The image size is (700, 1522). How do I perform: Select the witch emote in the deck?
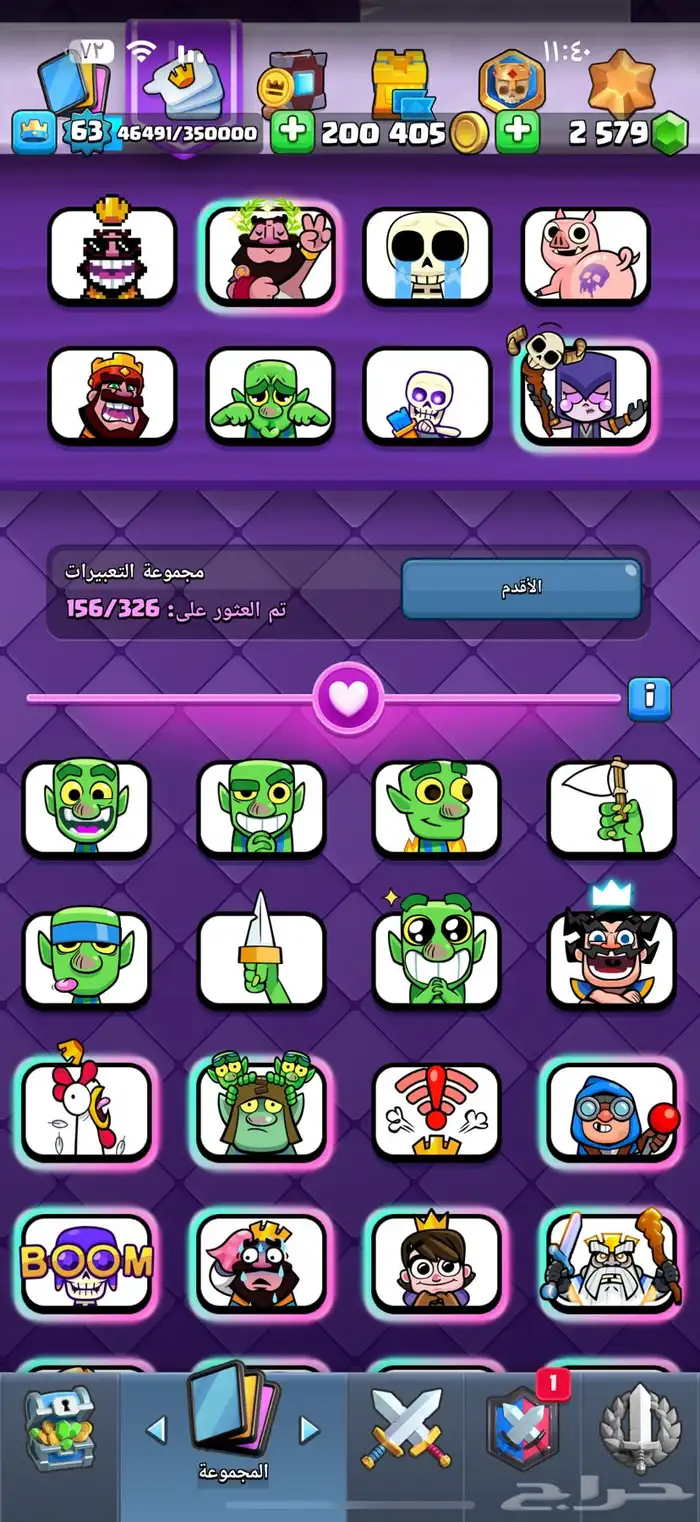coord(585,394)
